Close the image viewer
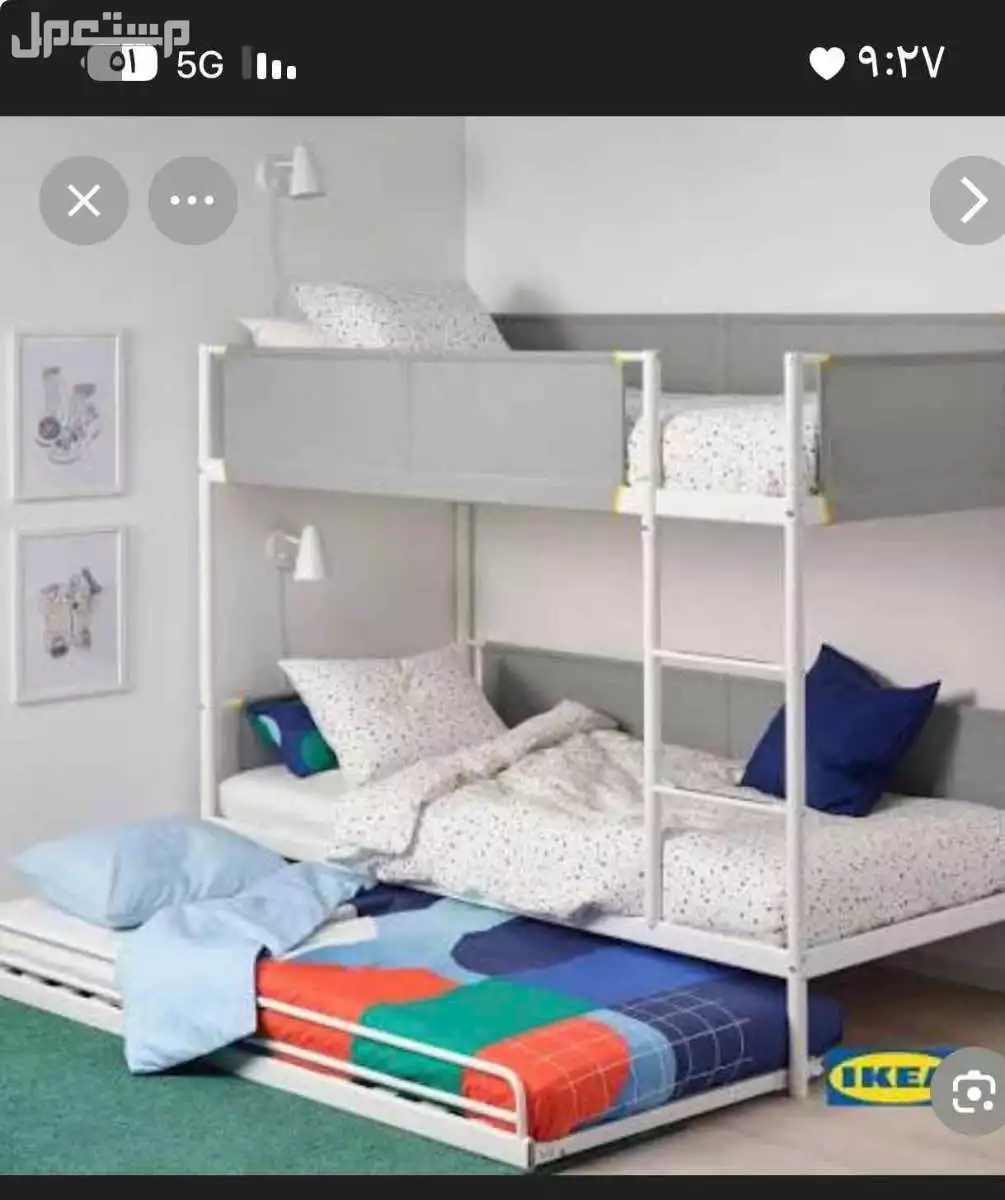 tap(84, 201)
